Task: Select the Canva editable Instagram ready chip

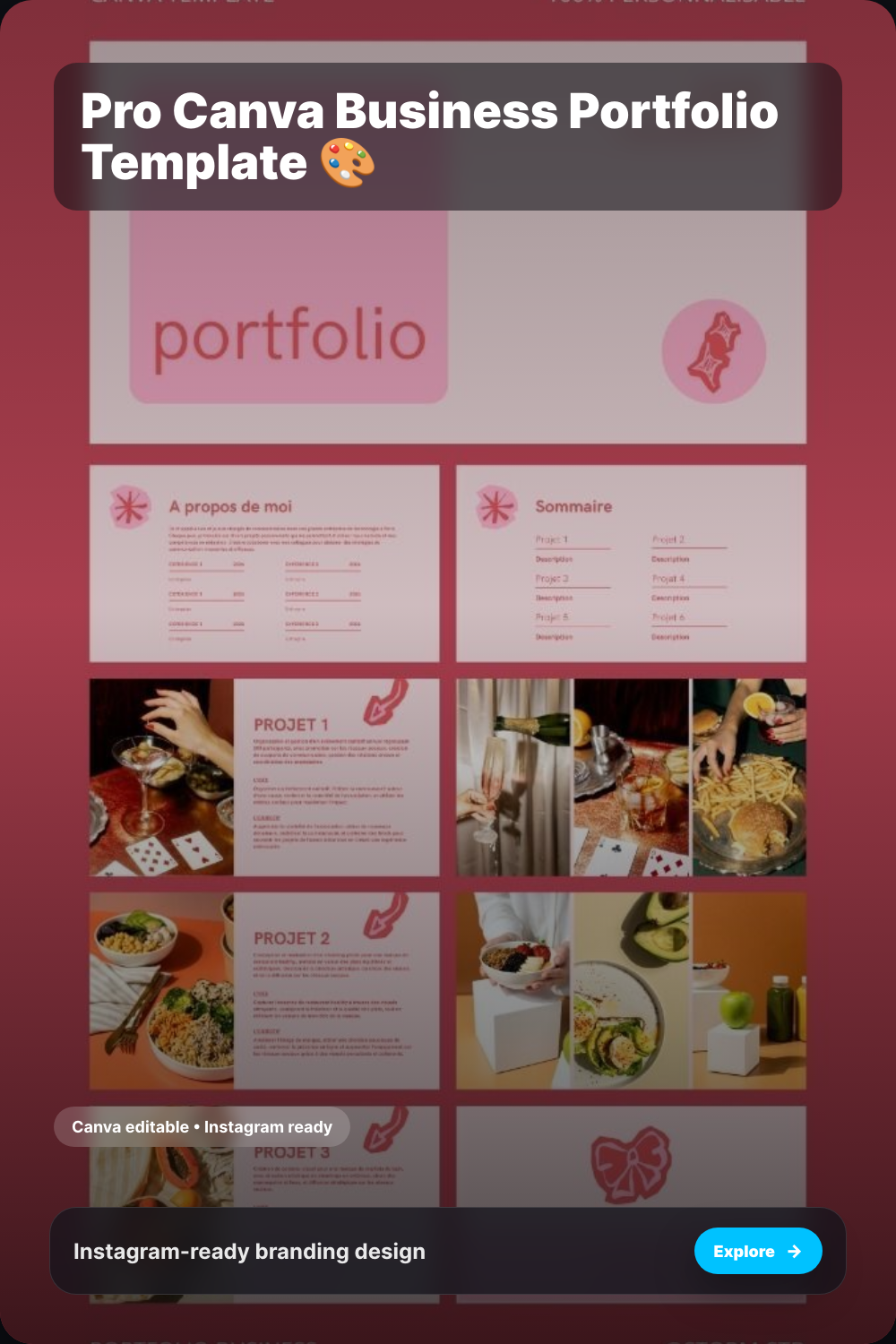Action: coord(202,1126)
